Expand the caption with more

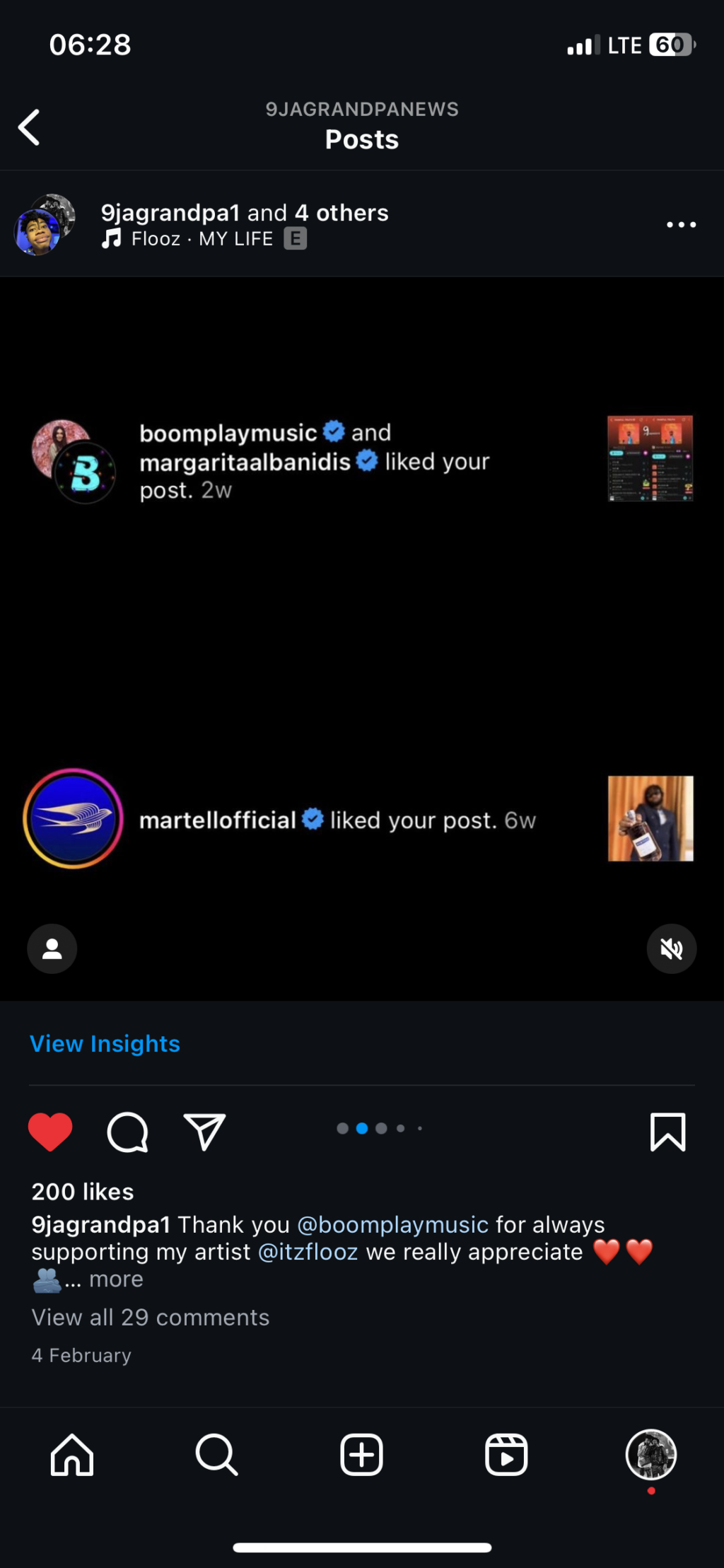point(116,1279)
